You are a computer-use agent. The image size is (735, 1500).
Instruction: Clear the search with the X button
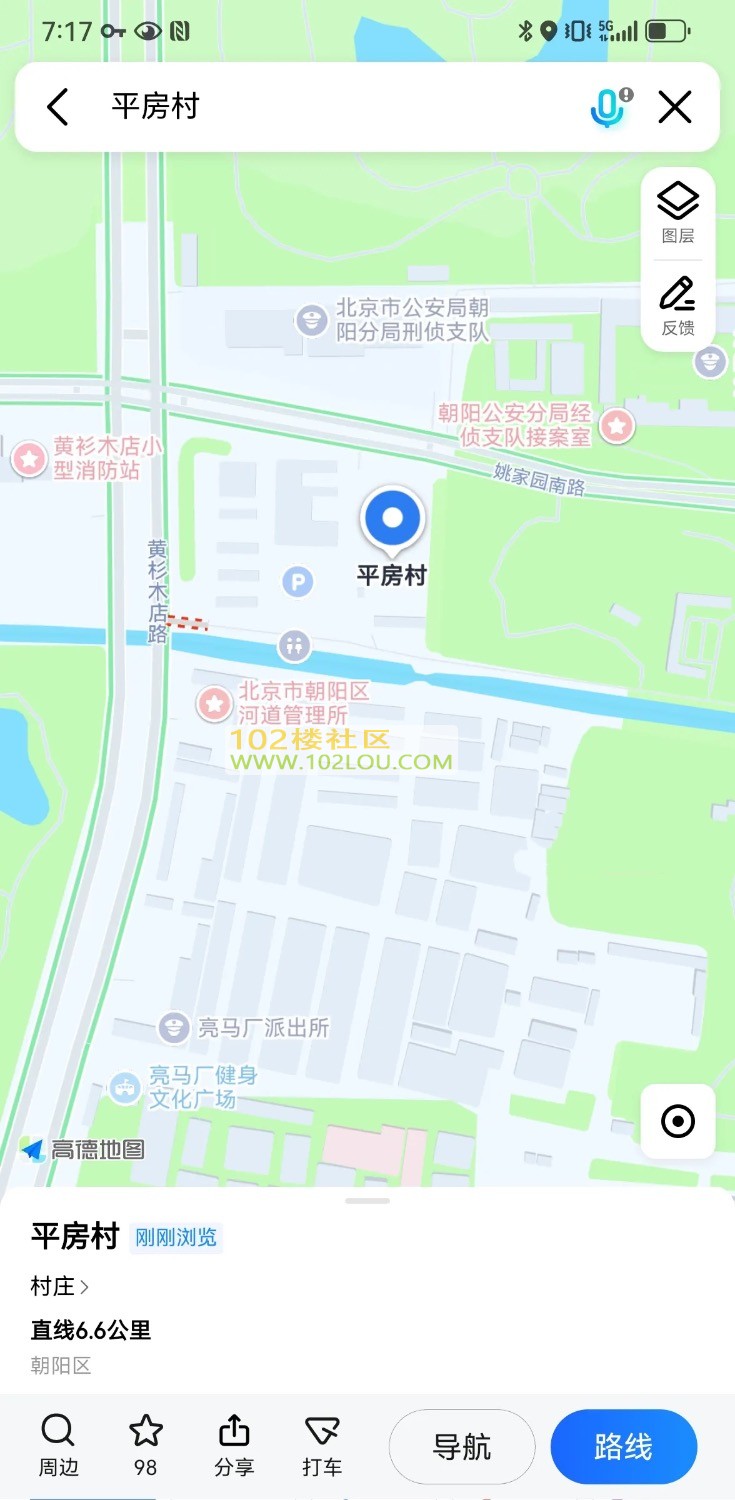pyautogui.click(x=675, y=107)
